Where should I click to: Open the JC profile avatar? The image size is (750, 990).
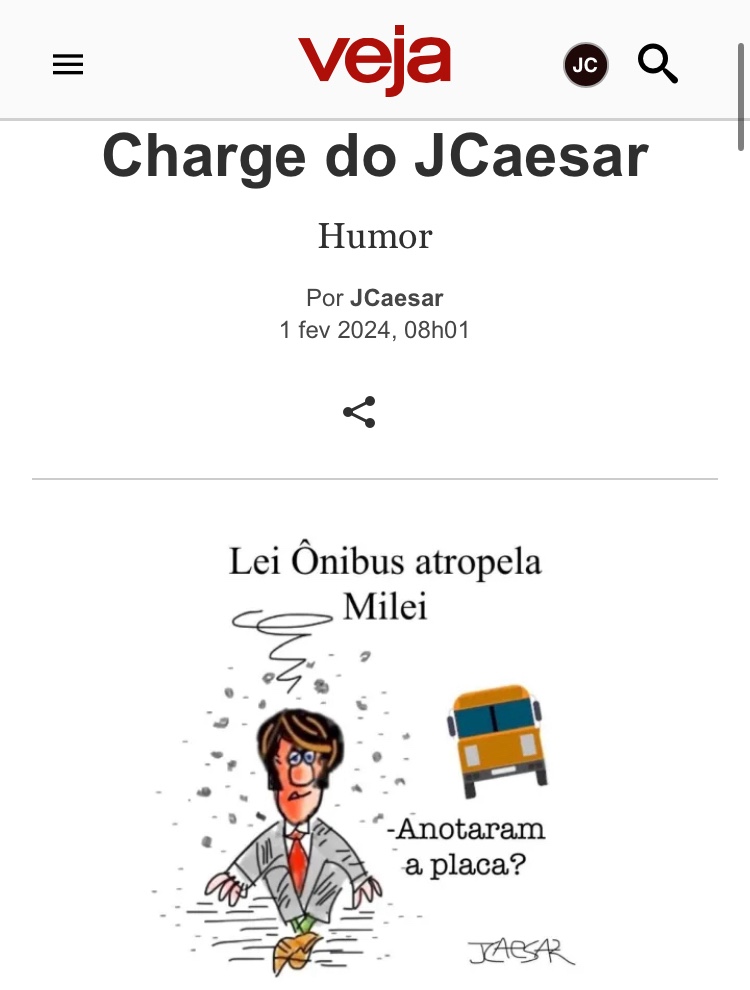(x=586, y=65)
